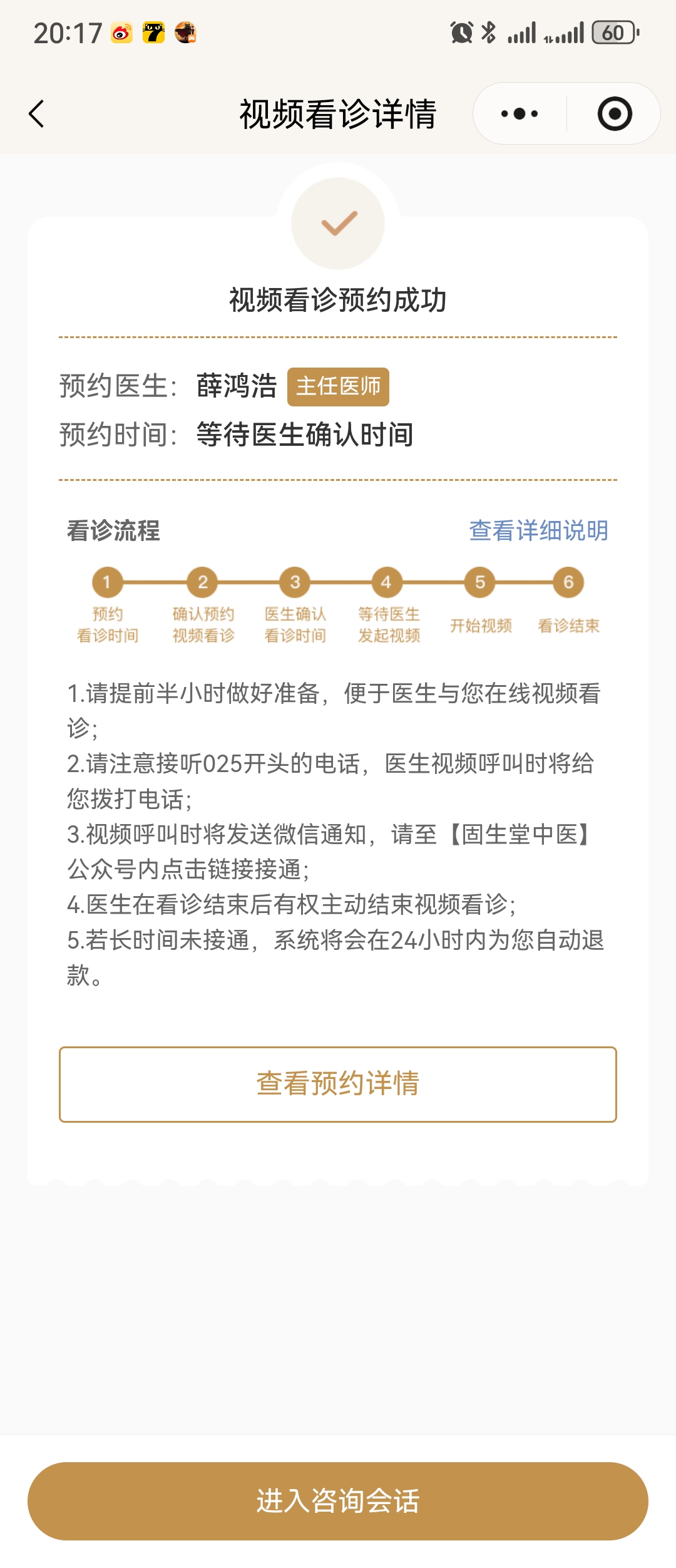Viewport: 676px width, 1568px height.
Task: Open 查看详细说明 link
Action: pos(538,530)
